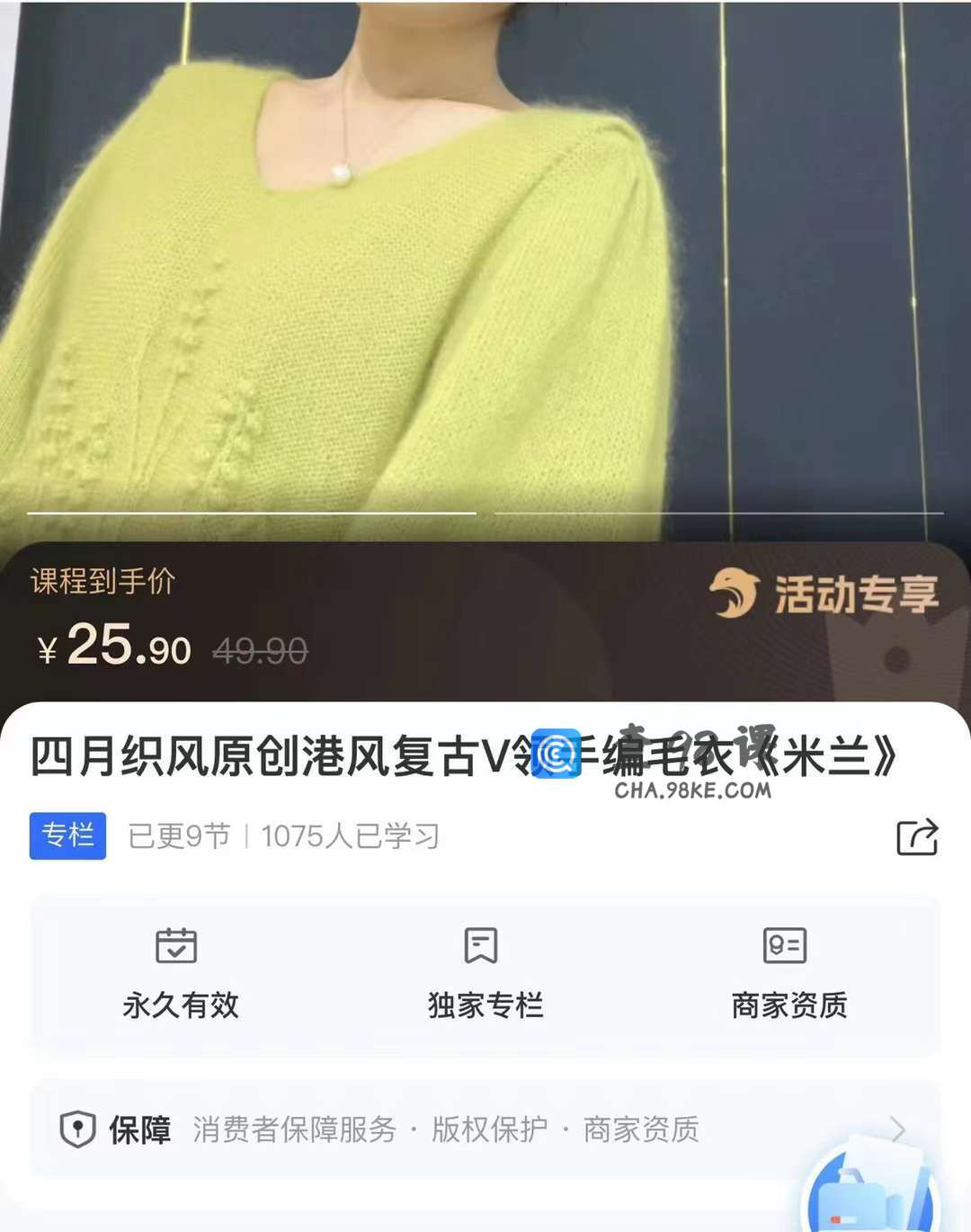Open the 活动专享 promotion banner

[824, 594]
